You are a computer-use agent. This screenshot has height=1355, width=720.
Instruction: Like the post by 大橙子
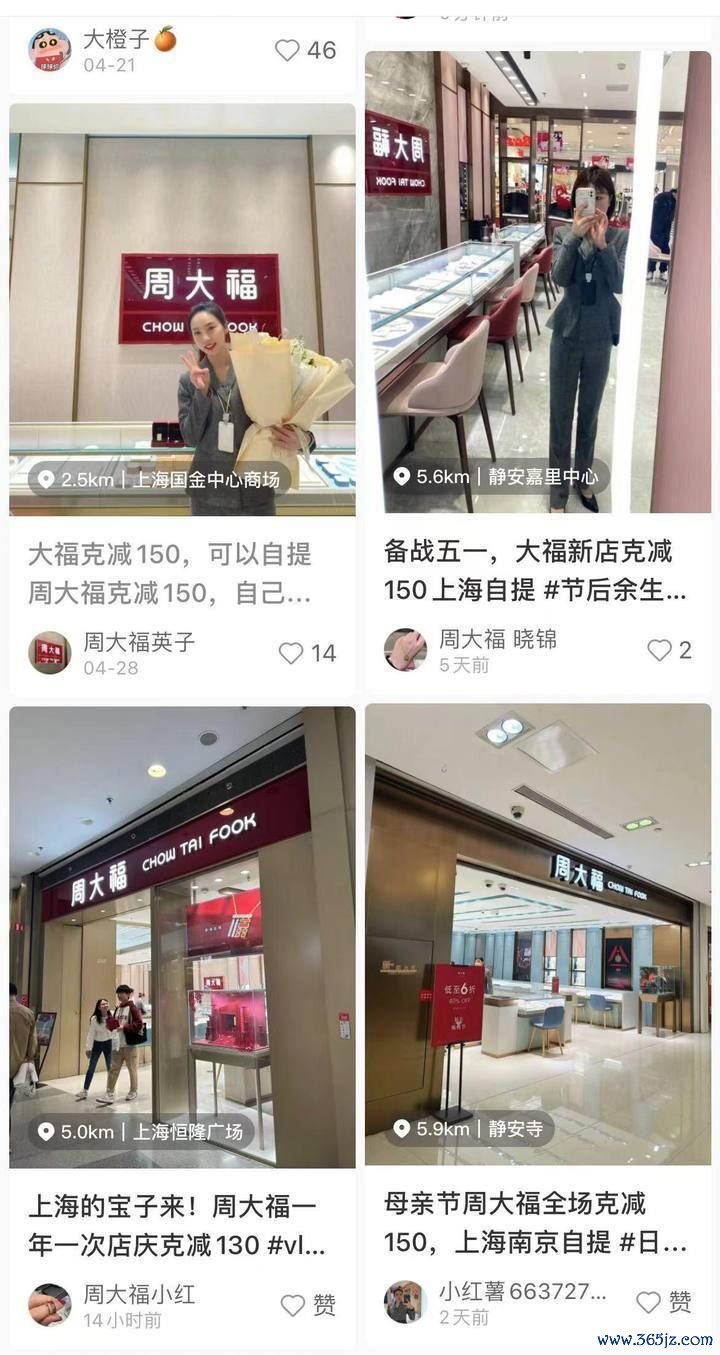point(288,50)
